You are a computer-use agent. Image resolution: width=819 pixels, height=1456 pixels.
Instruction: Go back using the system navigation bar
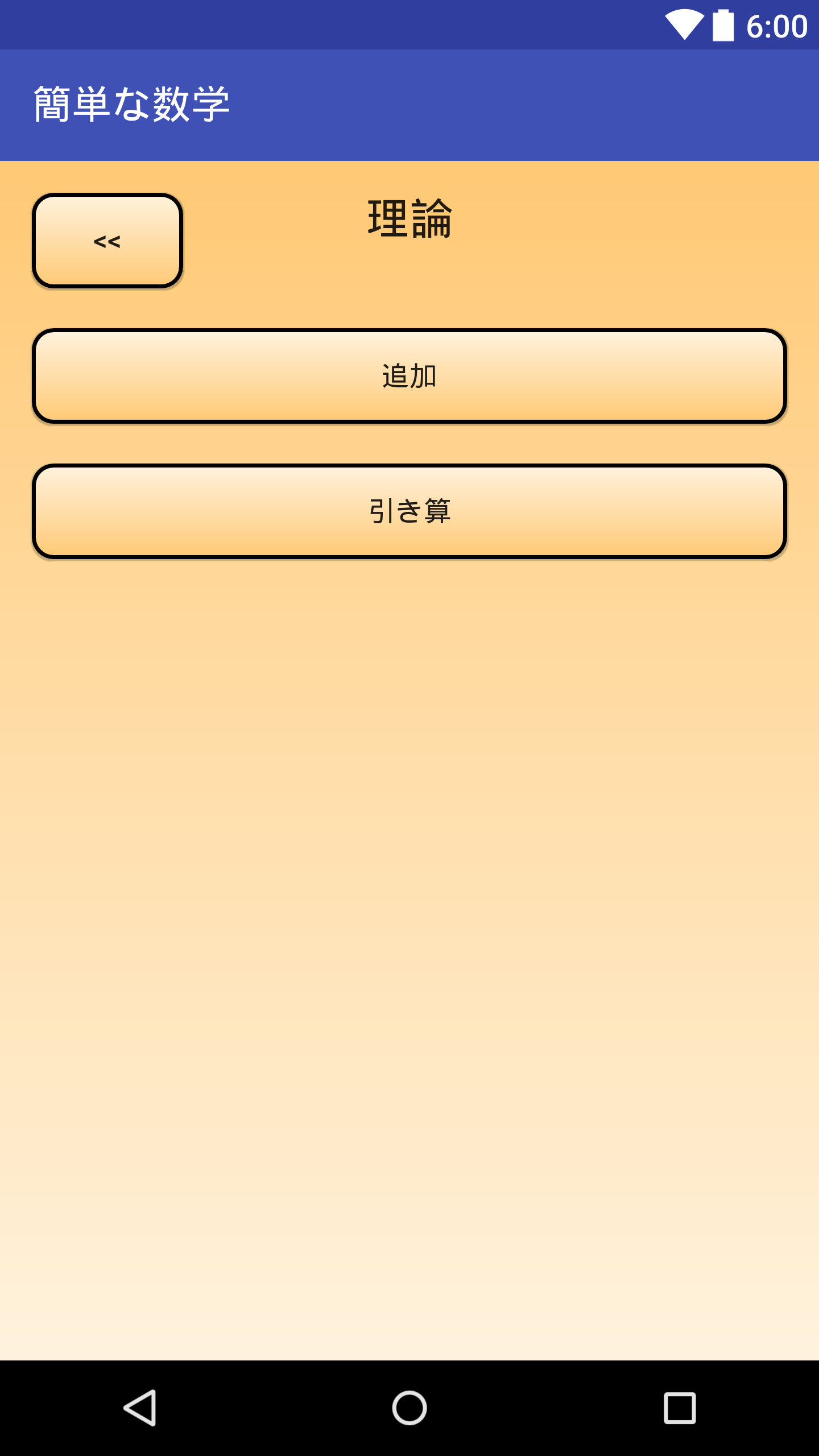(x=139, y=1408)
